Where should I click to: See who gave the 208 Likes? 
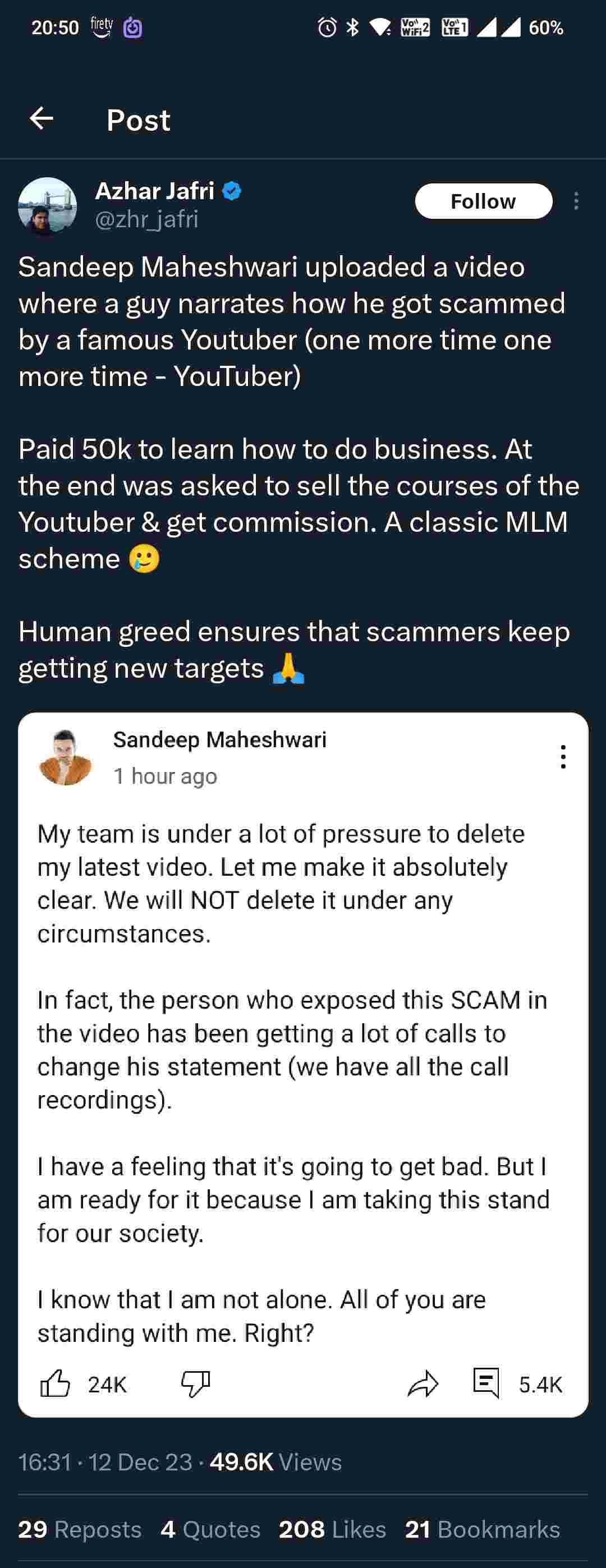point(332,1530)
